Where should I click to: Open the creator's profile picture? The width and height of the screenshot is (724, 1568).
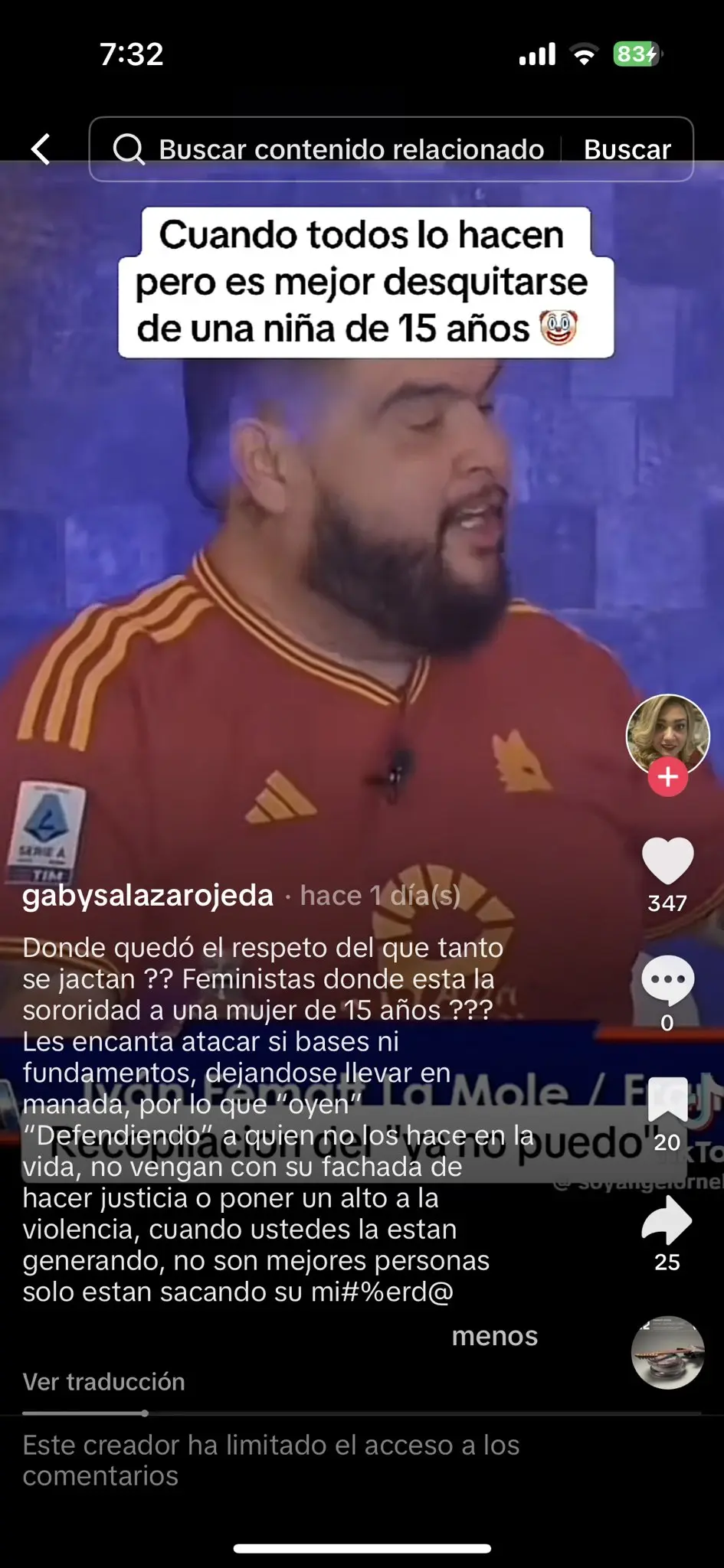coord(667,734)
